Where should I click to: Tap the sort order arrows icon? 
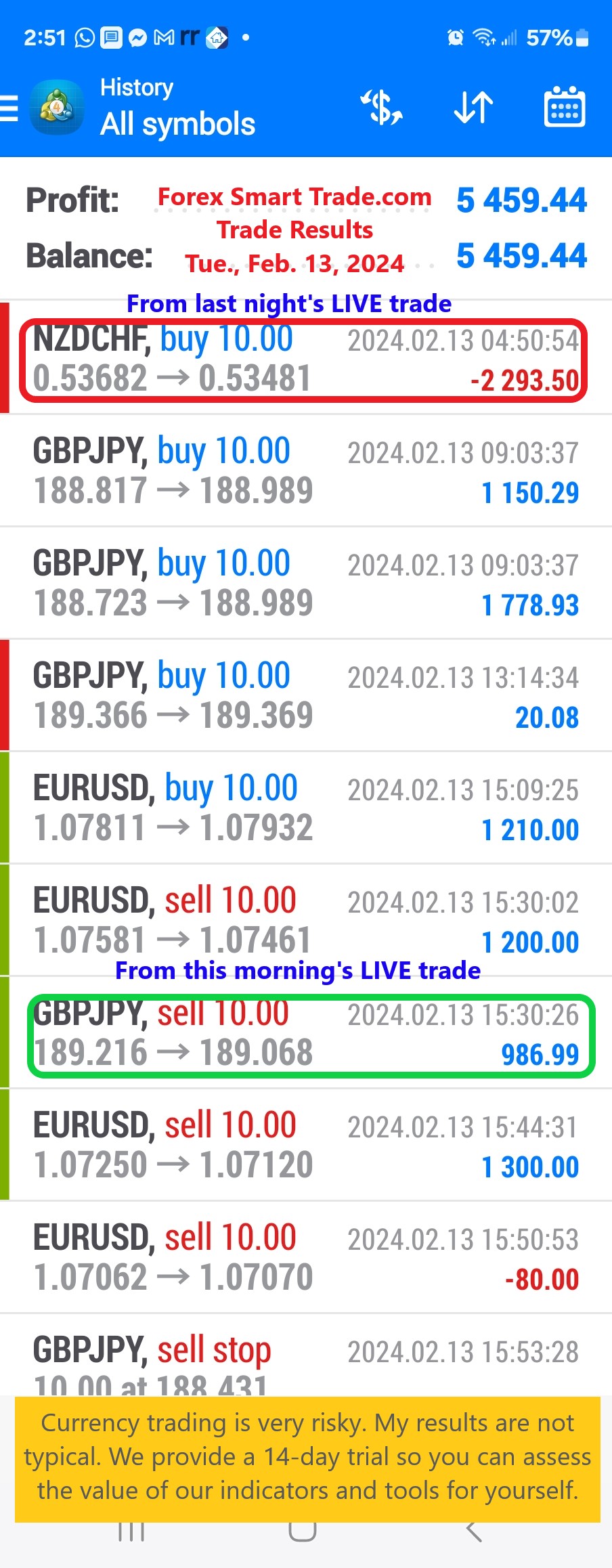click(x=473, y=107)
